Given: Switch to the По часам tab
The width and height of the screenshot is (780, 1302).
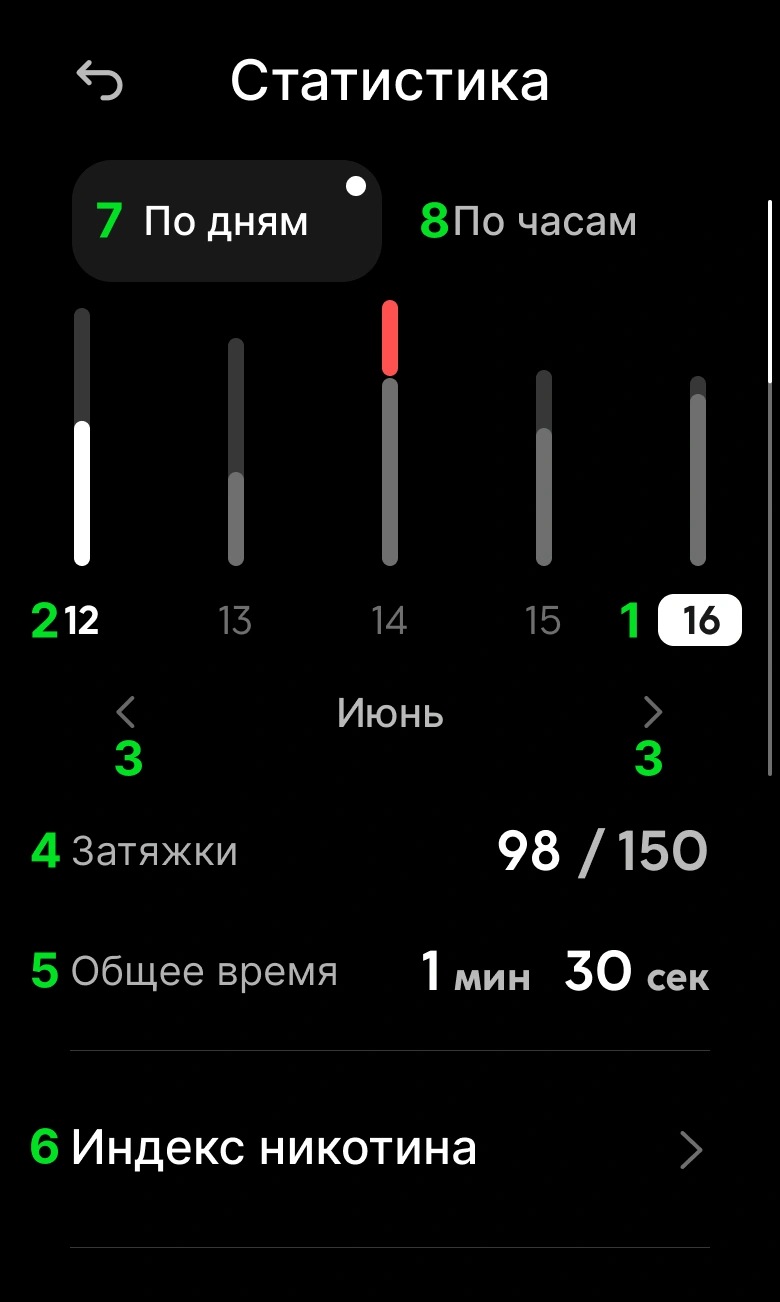Looking at the screenshot, I should [544, 221].
